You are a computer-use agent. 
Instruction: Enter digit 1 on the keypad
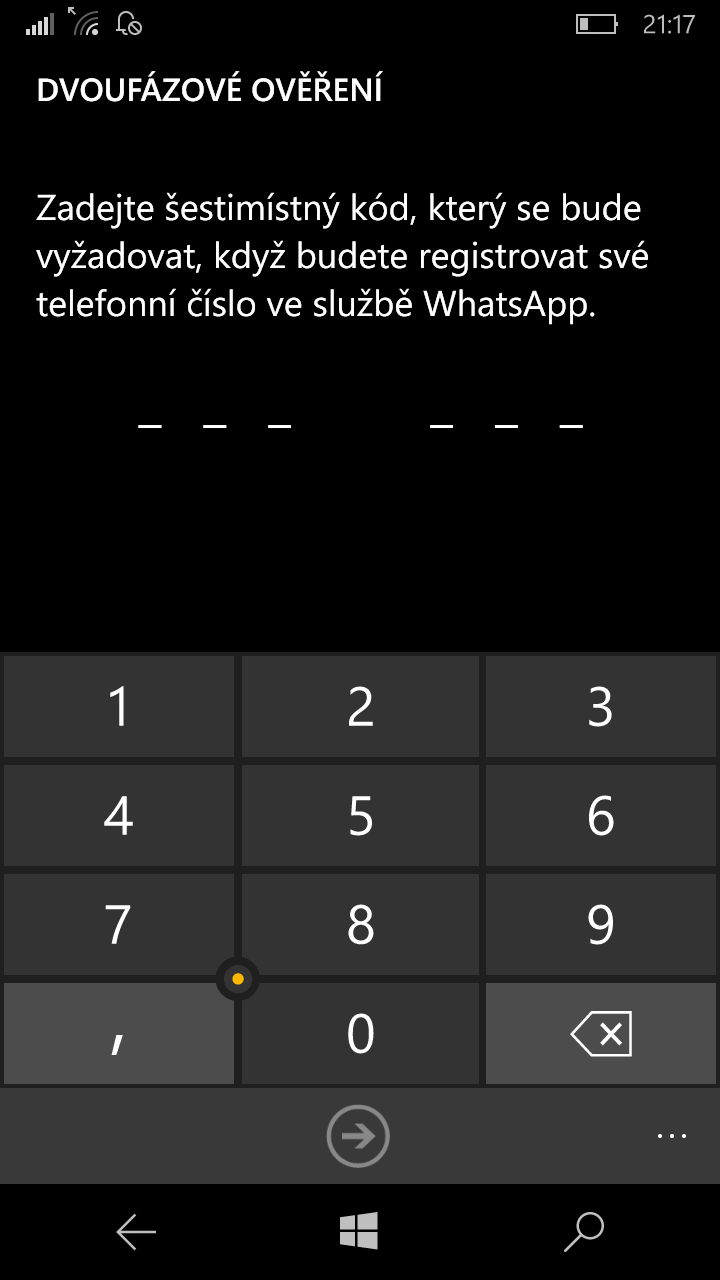pos(119,707)
